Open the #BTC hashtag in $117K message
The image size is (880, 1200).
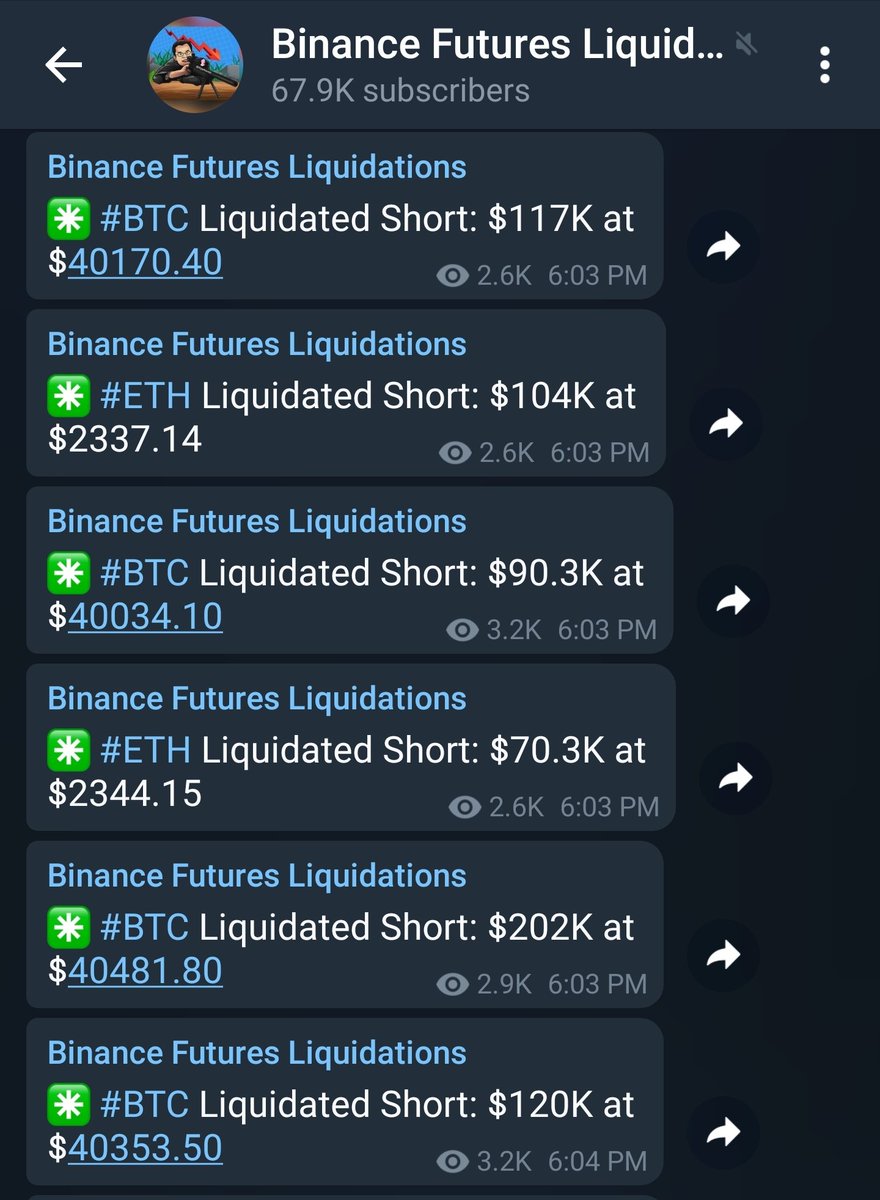click(x=145, y=218)
